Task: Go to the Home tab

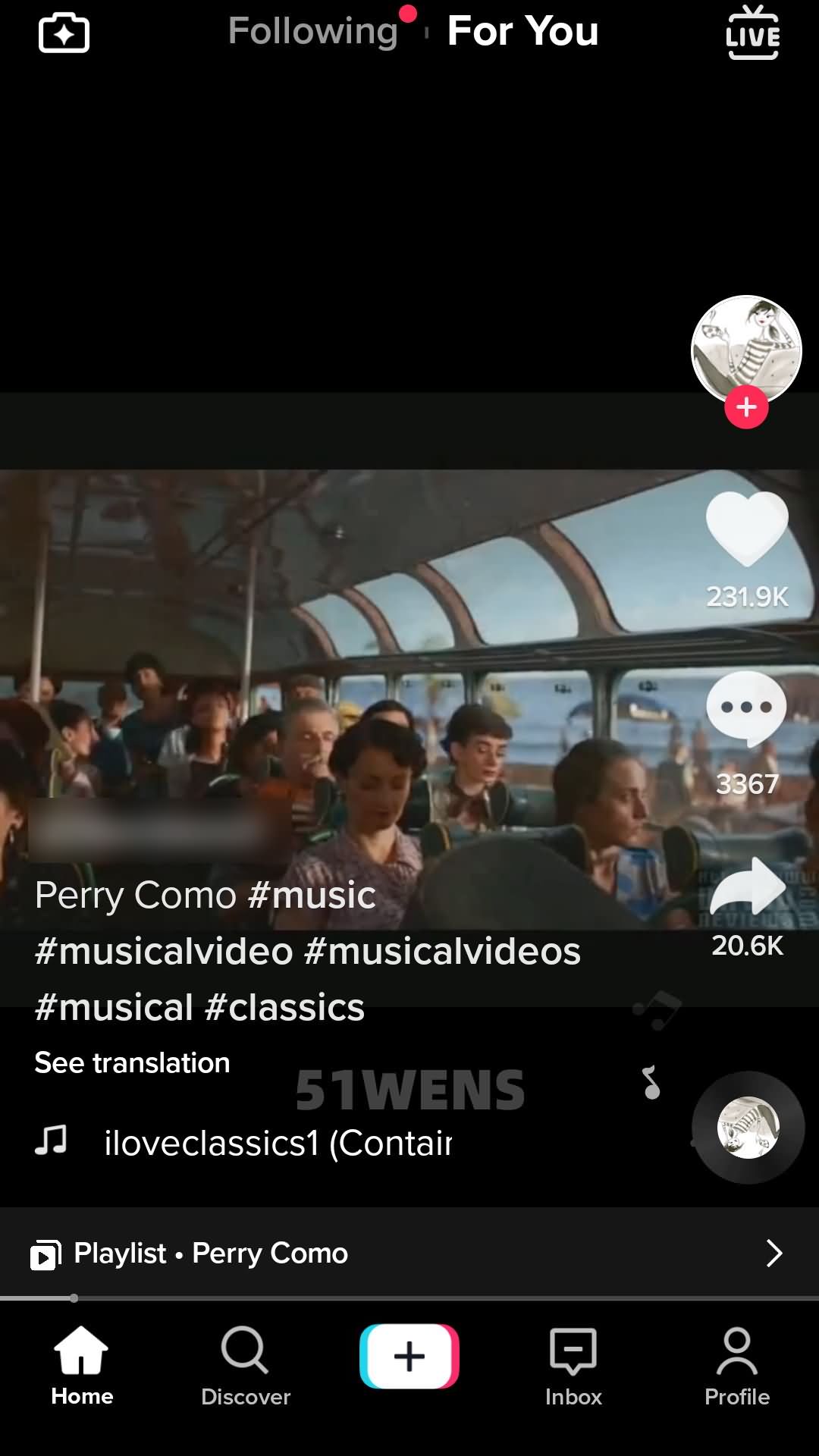Action: coord(82,1367)
